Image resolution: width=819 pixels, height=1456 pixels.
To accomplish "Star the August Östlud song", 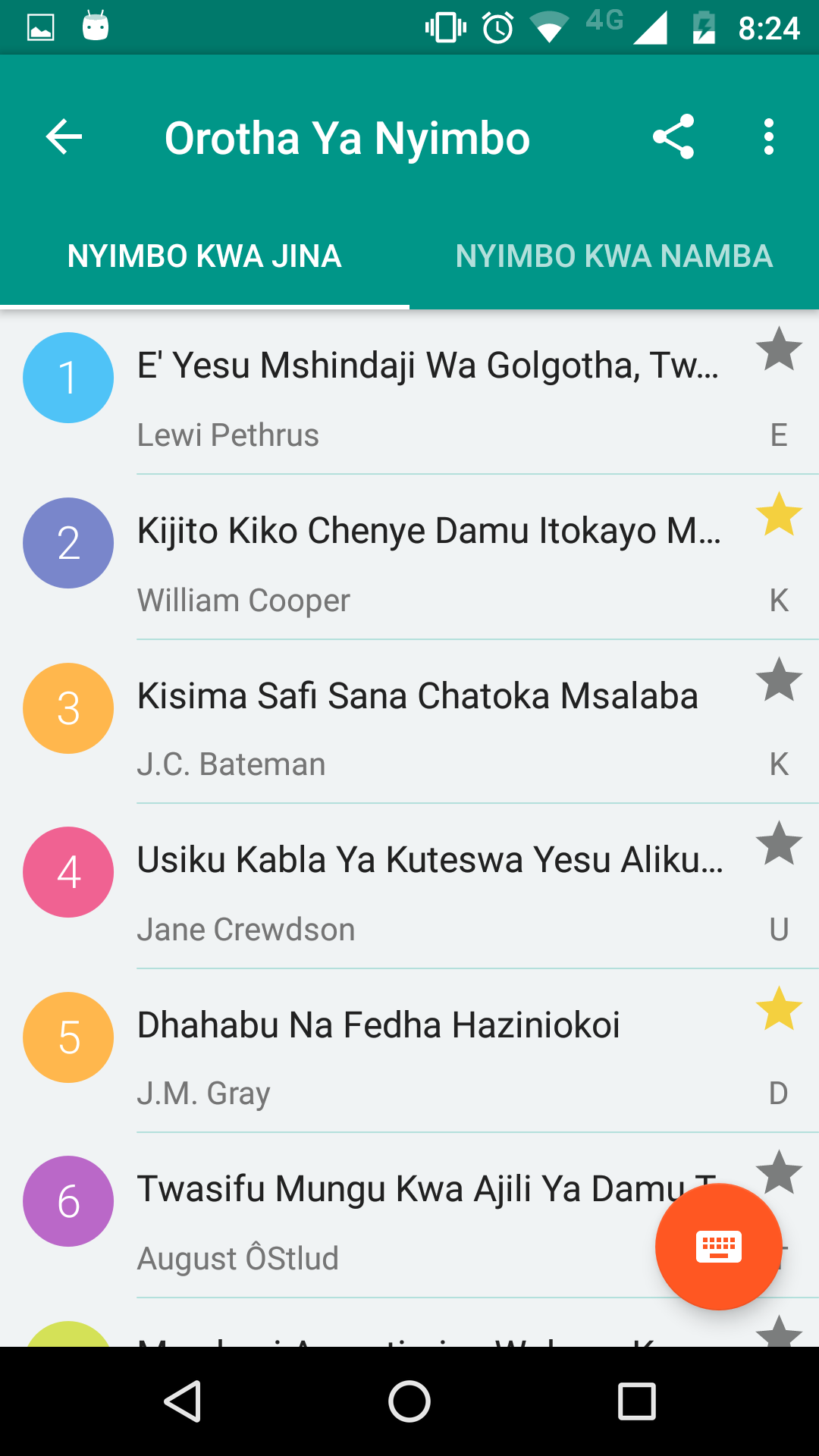I will click(x=780, y=1170).
